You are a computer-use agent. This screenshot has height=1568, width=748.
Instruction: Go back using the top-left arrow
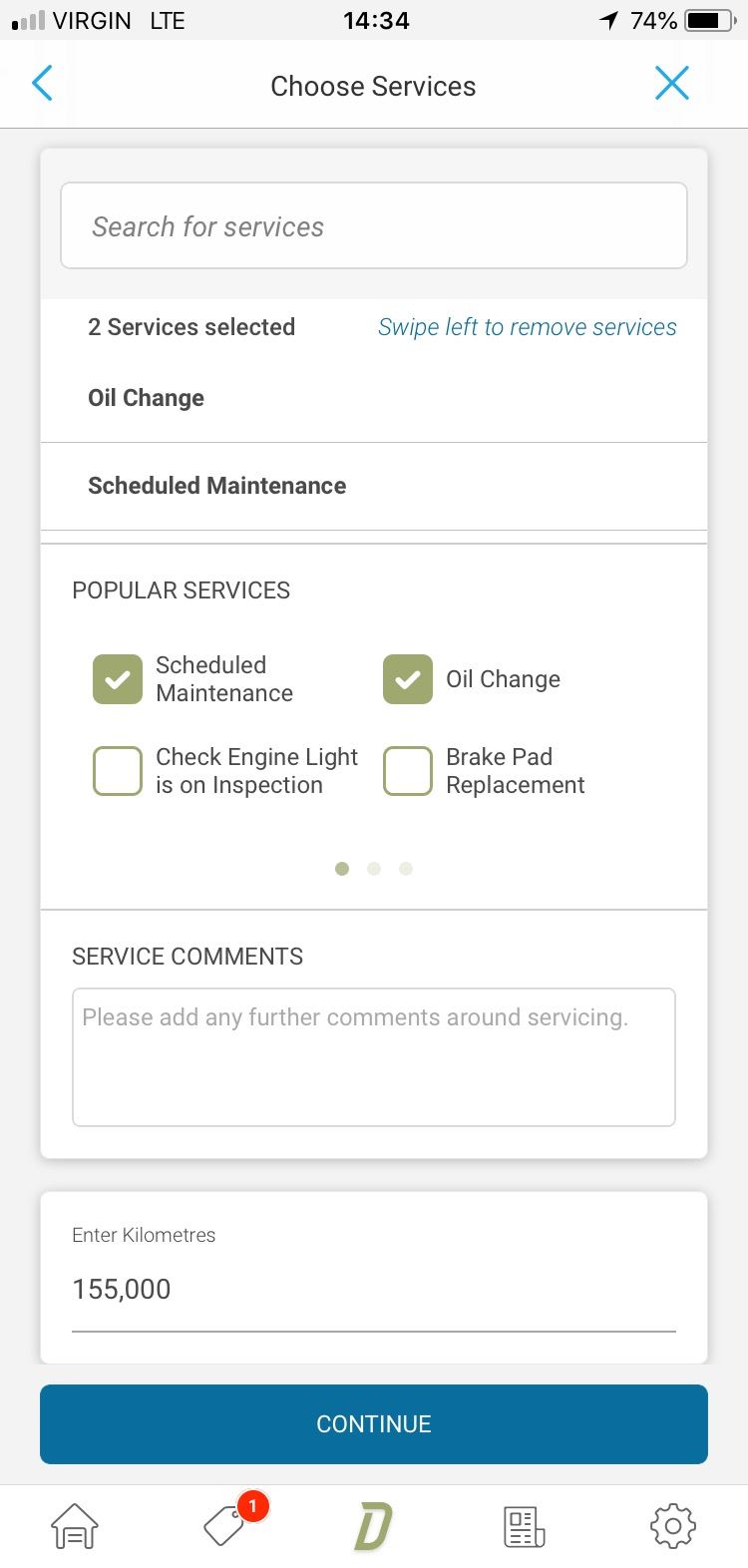(42, 84)
